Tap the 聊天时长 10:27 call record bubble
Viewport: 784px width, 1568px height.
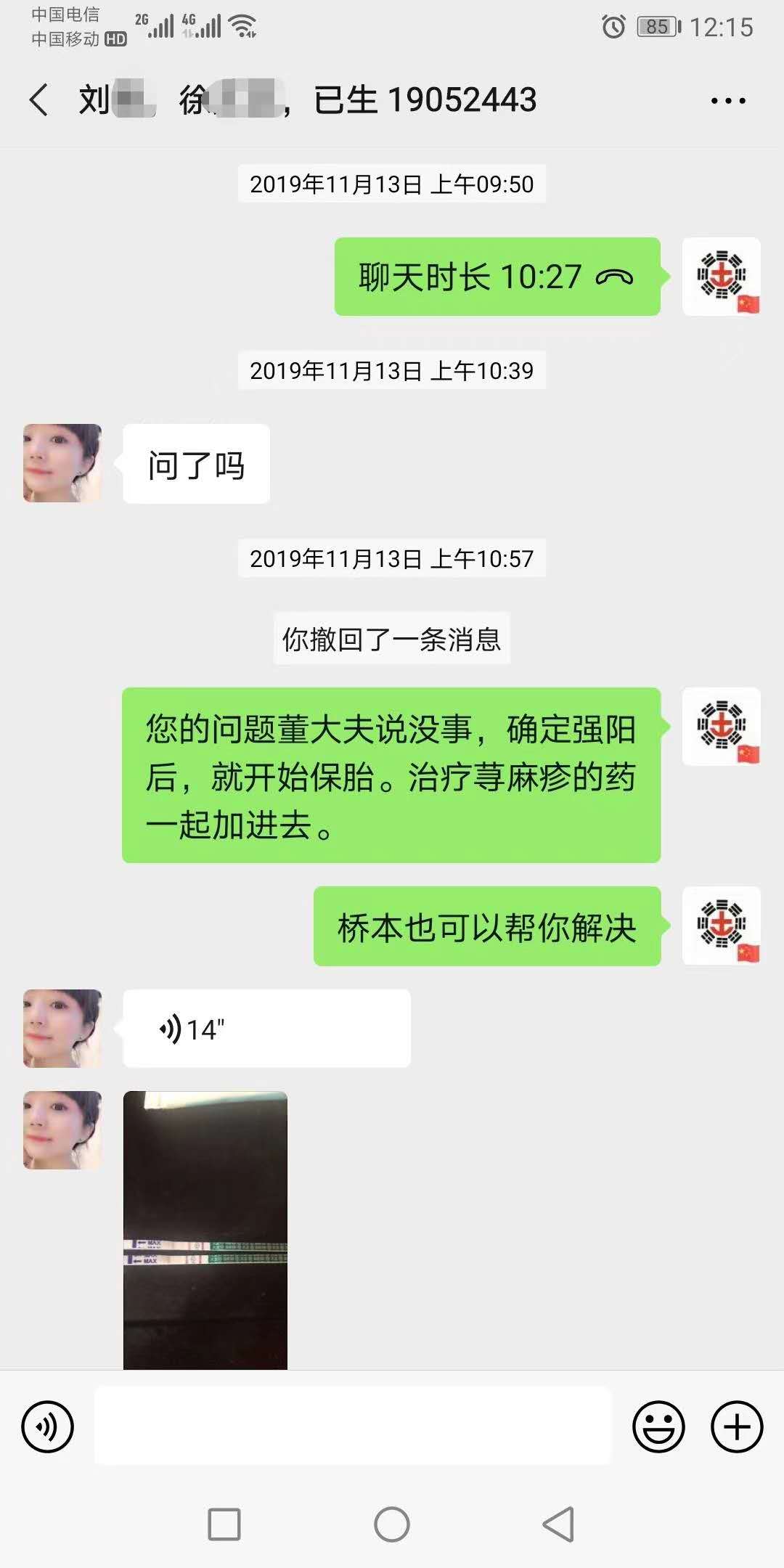(497, 277)
